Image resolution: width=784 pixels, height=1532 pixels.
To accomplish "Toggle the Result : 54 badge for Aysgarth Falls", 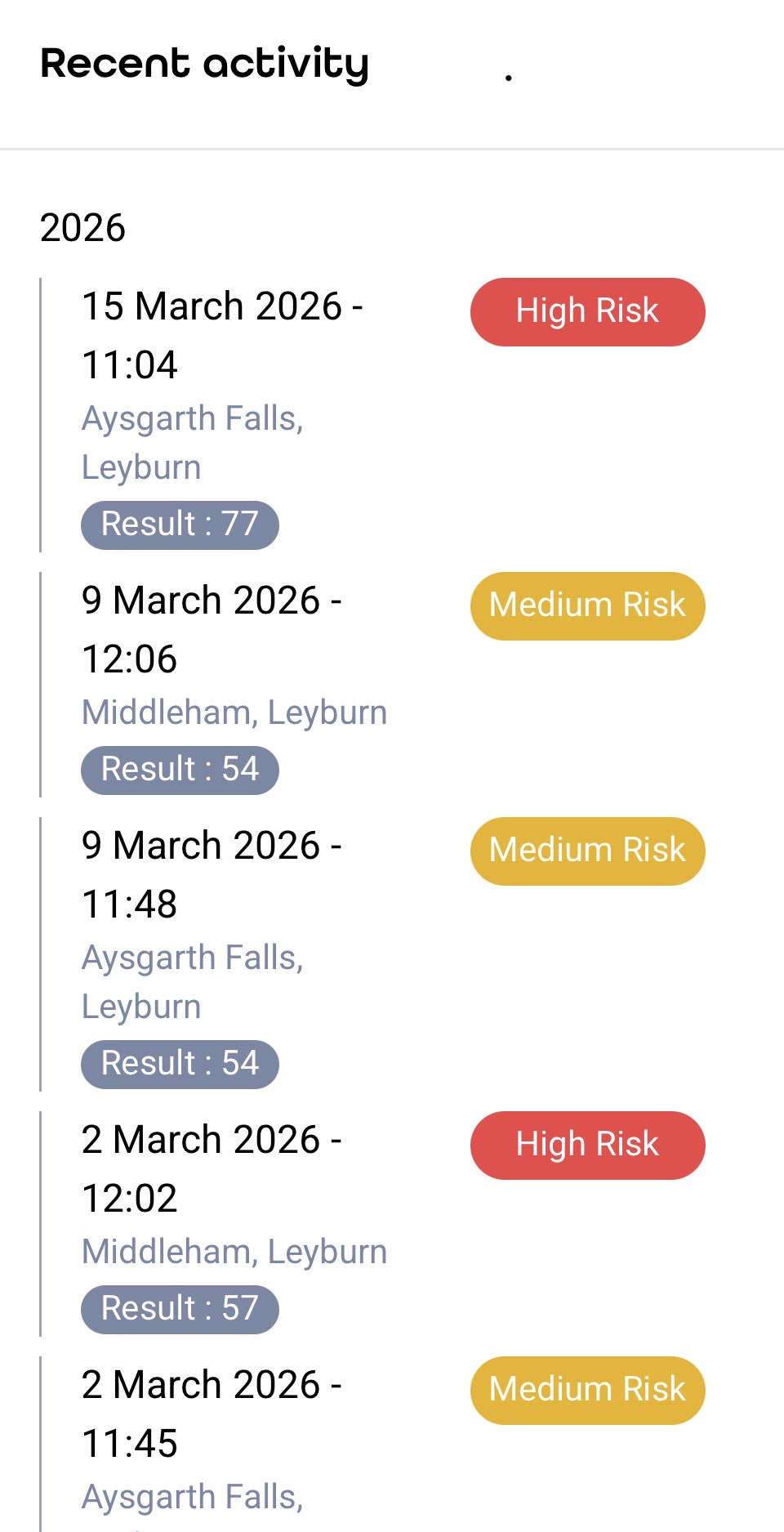I will pos(180,1064).
